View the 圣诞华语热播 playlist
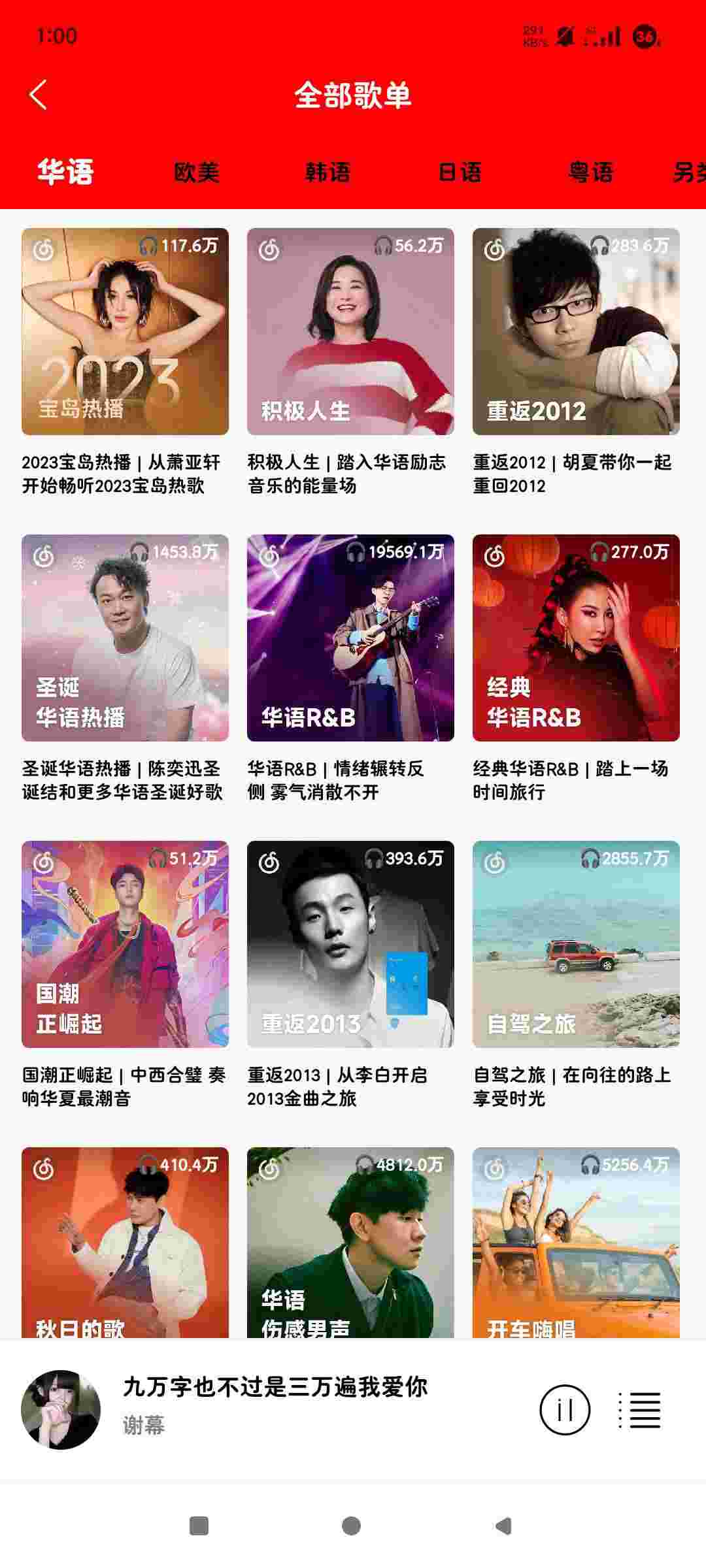 click(125, 638)
